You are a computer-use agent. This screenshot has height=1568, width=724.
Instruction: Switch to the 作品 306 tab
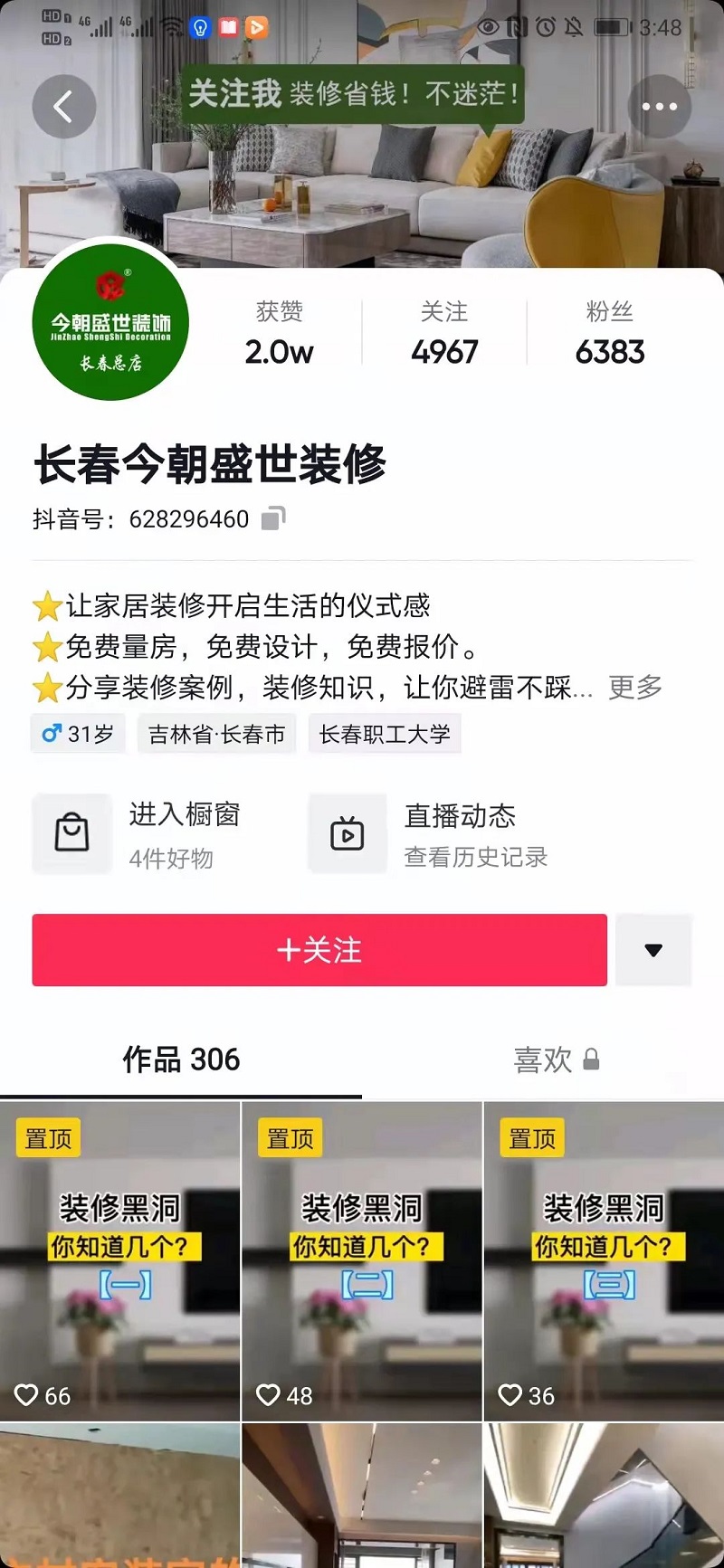pyautogui.click(x=181, y=1060)
